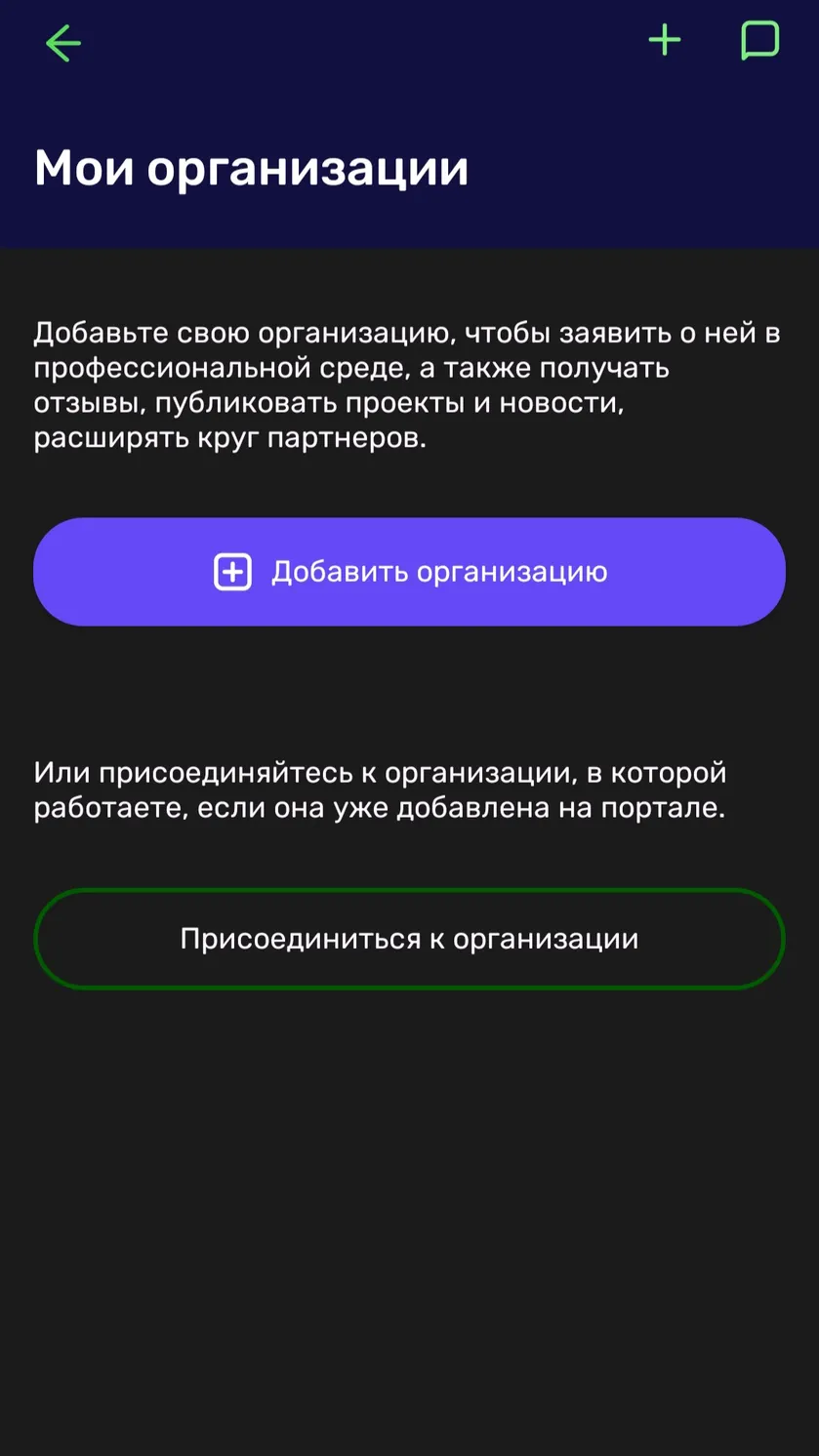Go back using the green arrow
Image resolution: width=819 pixels, height=1456 pixels.
click(x=63, y=43)
